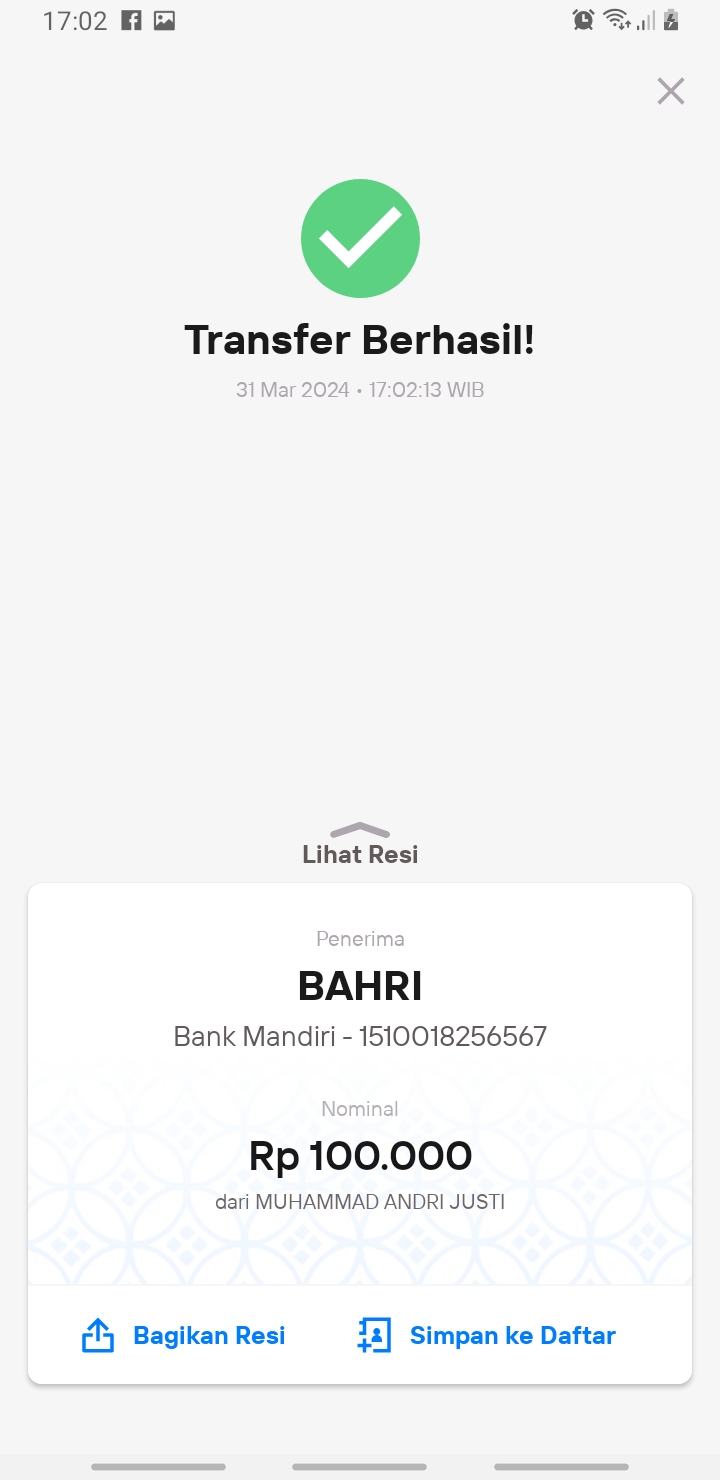
Task: Share the receipt via Bagikan Resi
Action: 183,1335
